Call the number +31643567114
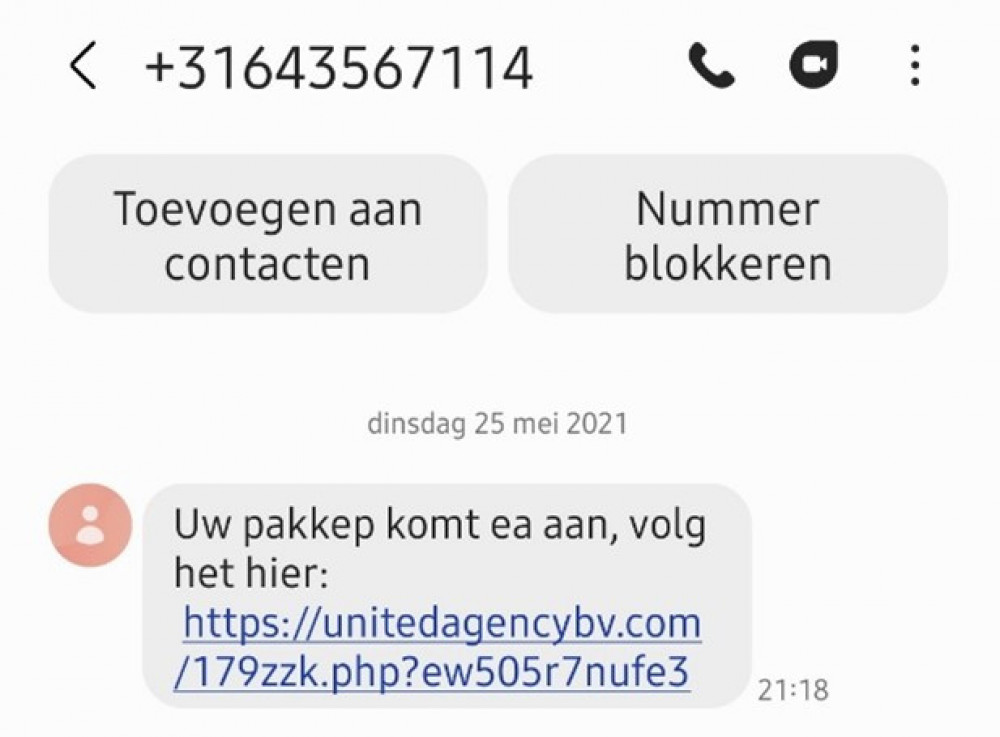Viewport: 1000px width, 737px height. [712, 67]
